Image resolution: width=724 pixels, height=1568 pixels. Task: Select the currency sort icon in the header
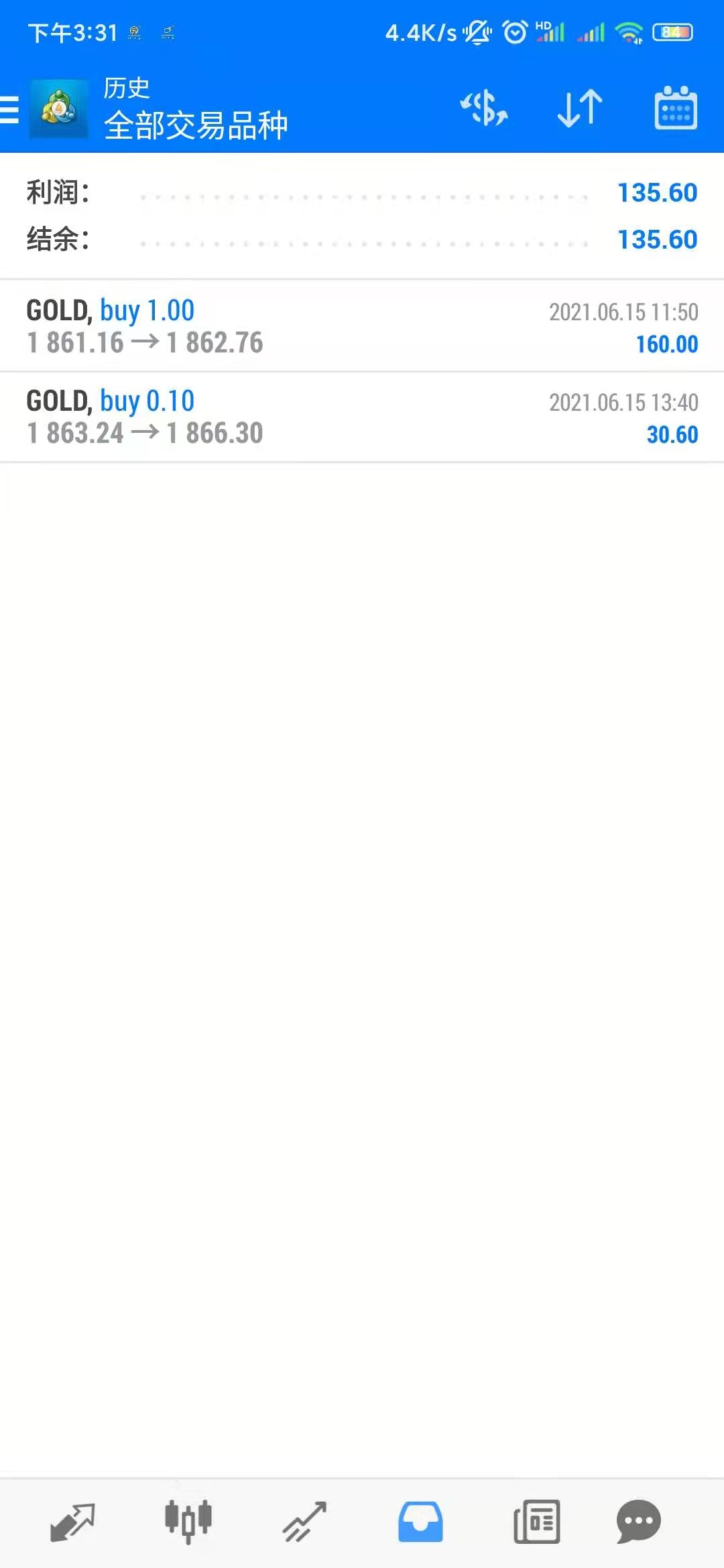pyautogui.click(x=484, y=109)
